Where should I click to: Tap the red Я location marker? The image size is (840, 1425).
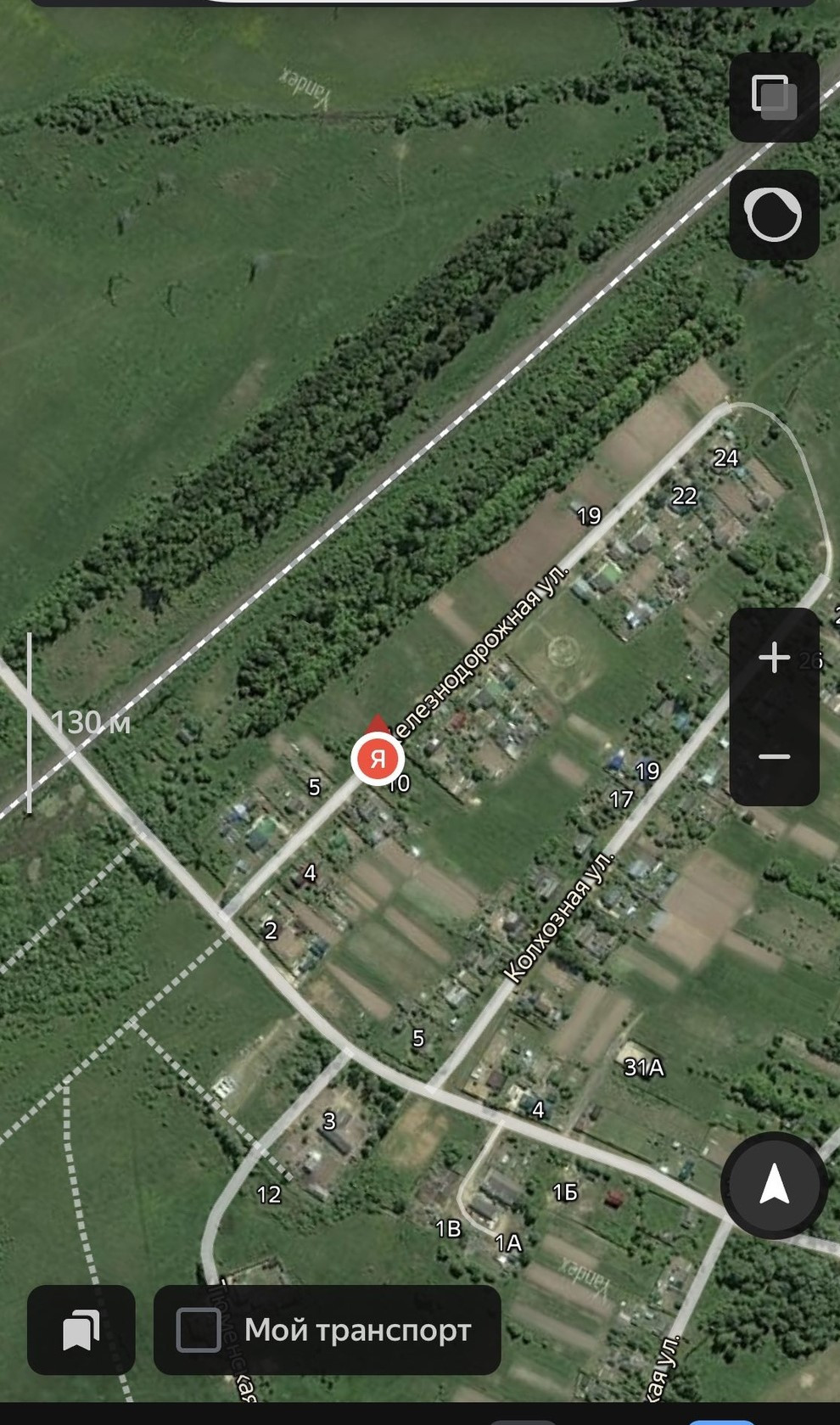coord(378,758)
